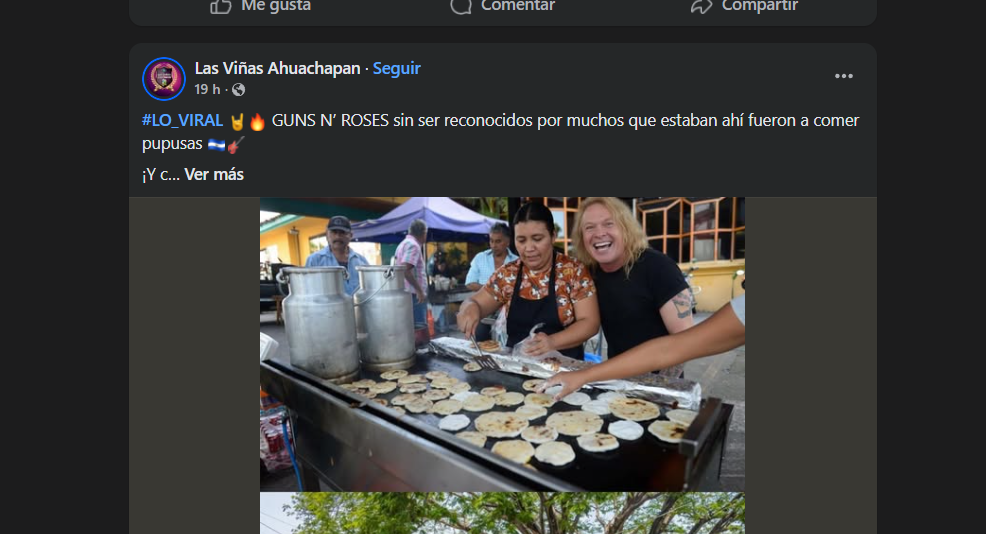The image size is (986, 534).
Task: Open Las Viñas Ahuachapan profile picture
Action: pyautogui.click(x=164, y=78)
